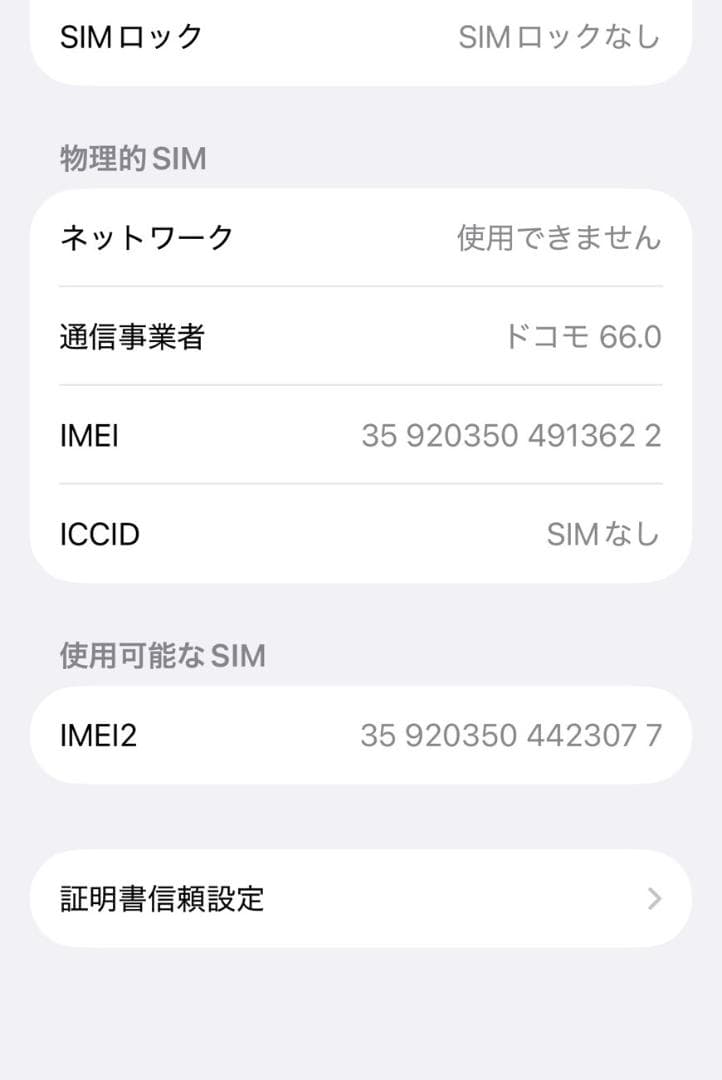Tap the ネットワーク row label
Image resolution: width=722 pixels, height=1080 pixels.
coord(146,238)
